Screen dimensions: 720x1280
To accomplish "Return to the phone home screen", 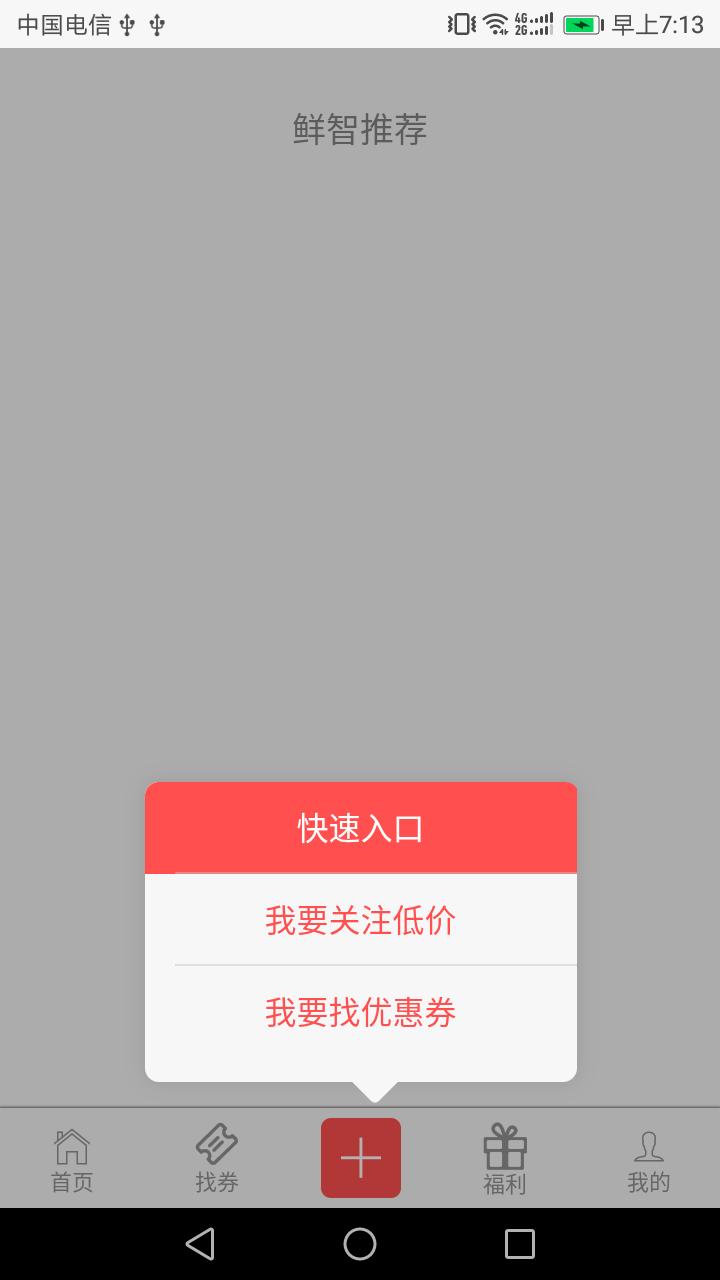I will tap(360, 1244).
